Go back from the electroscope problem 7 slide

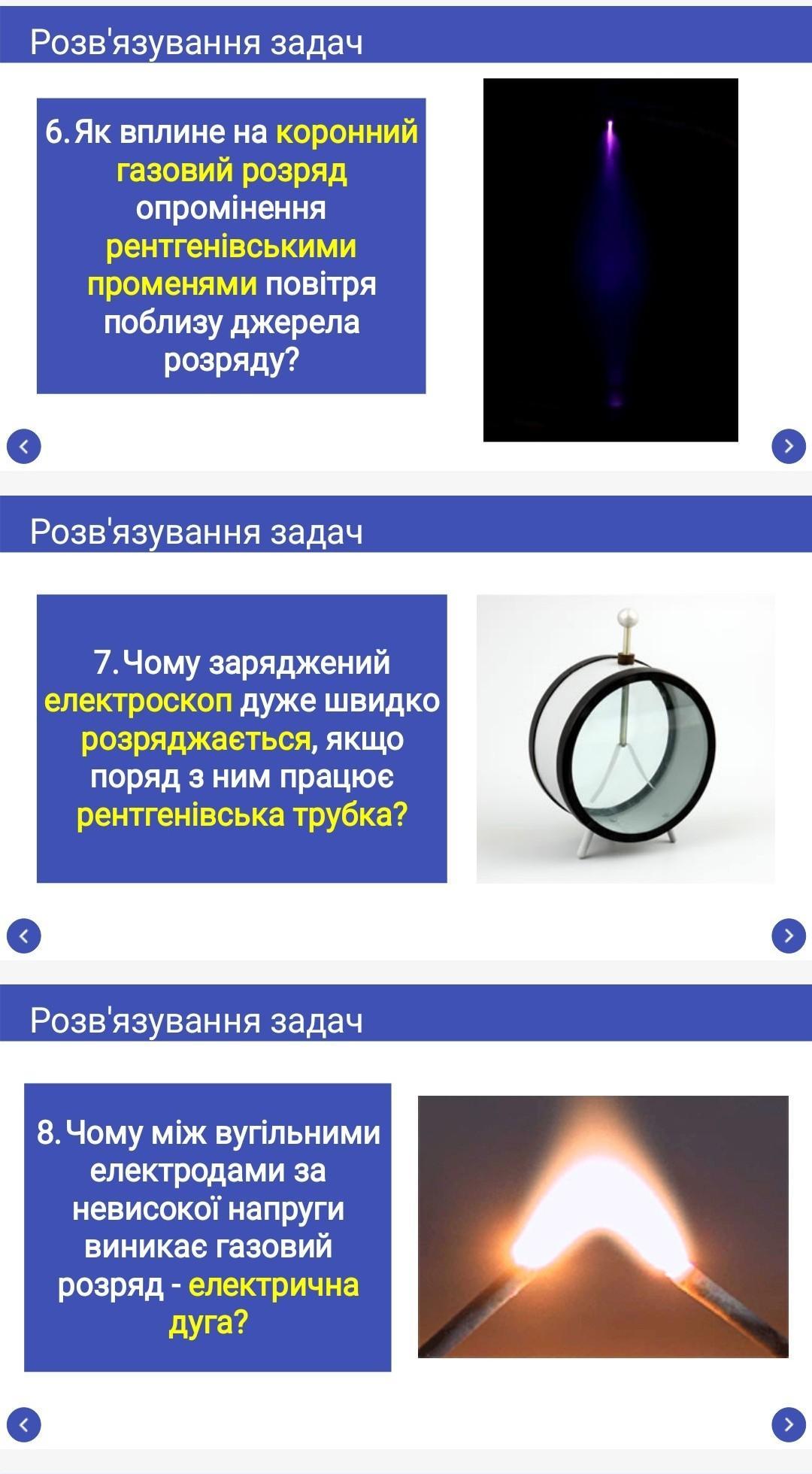(24, 936)
